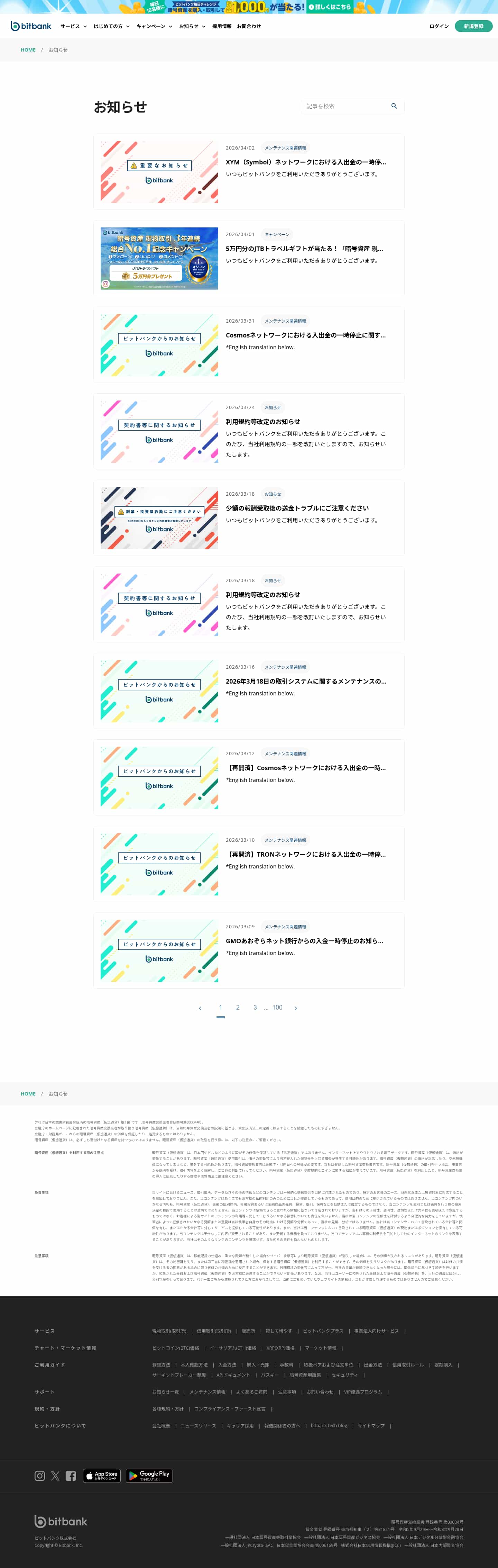Open the 採用情報 page
This screenshot has width=498, height=1568.
click(221, 27)
